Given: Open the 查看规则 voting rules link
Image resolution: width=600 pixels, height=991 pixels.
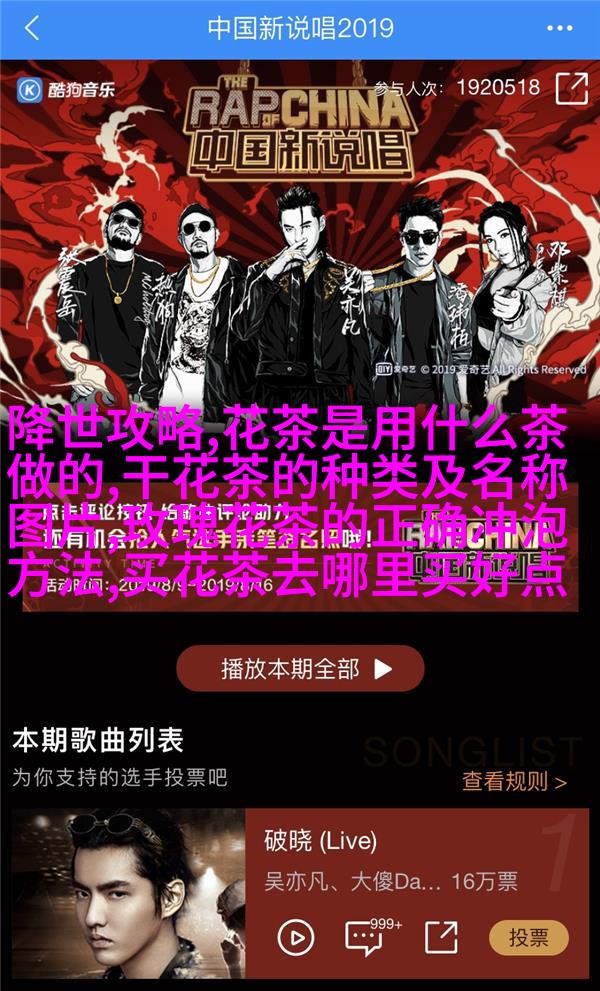Looking at the screenshot, I should pyautogui.click(x=514, y=782).
